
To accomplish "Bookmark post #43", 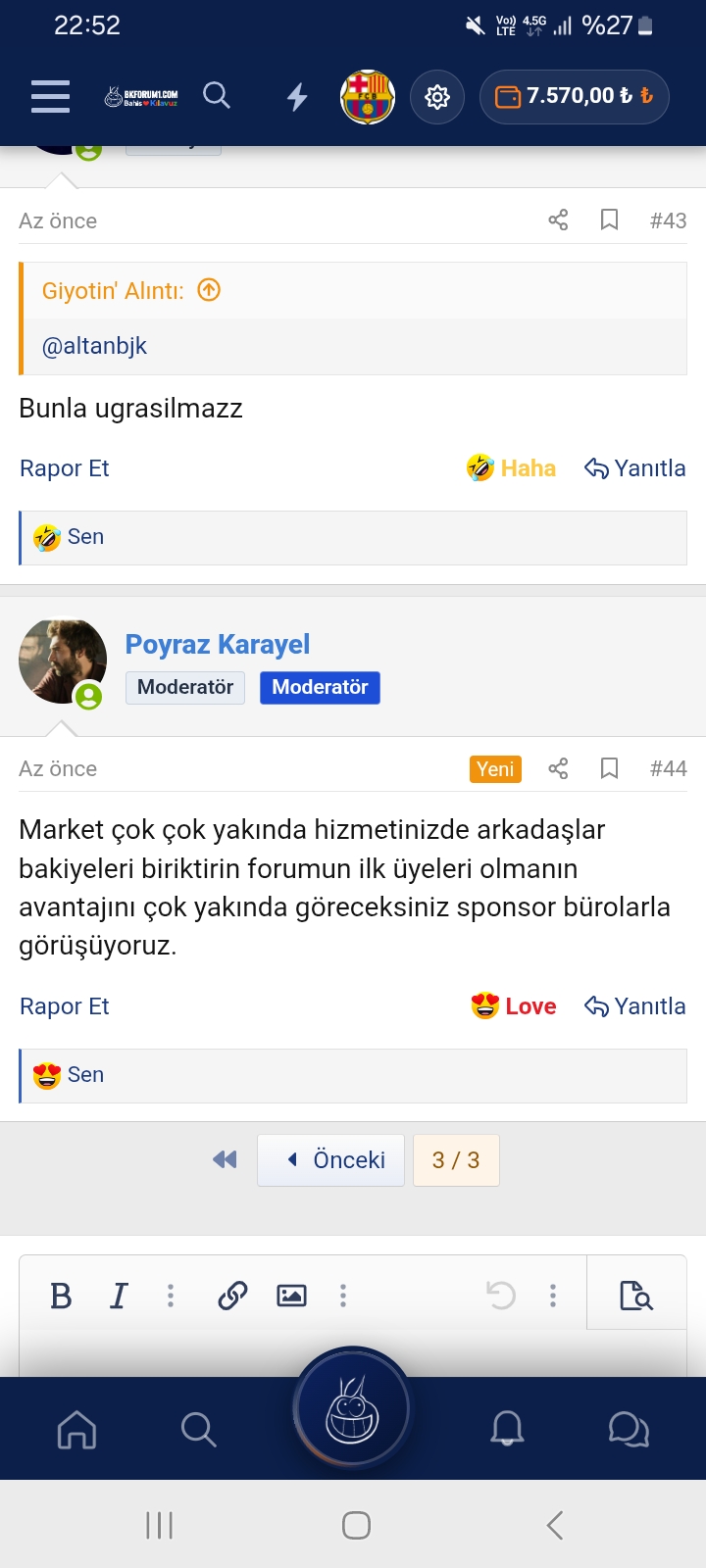I will pyautogui.click(x=609, y=220).
